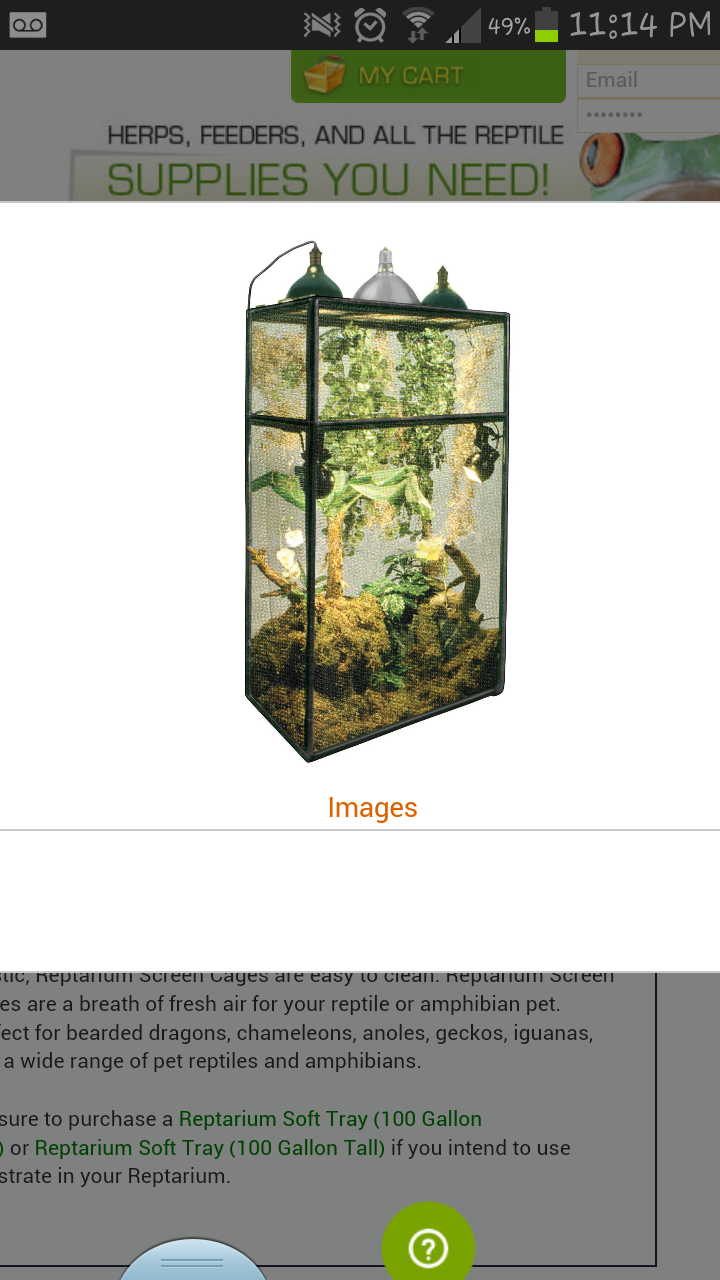Focus the password field
Screen dimensions: 720x1280
click(648, 115)
